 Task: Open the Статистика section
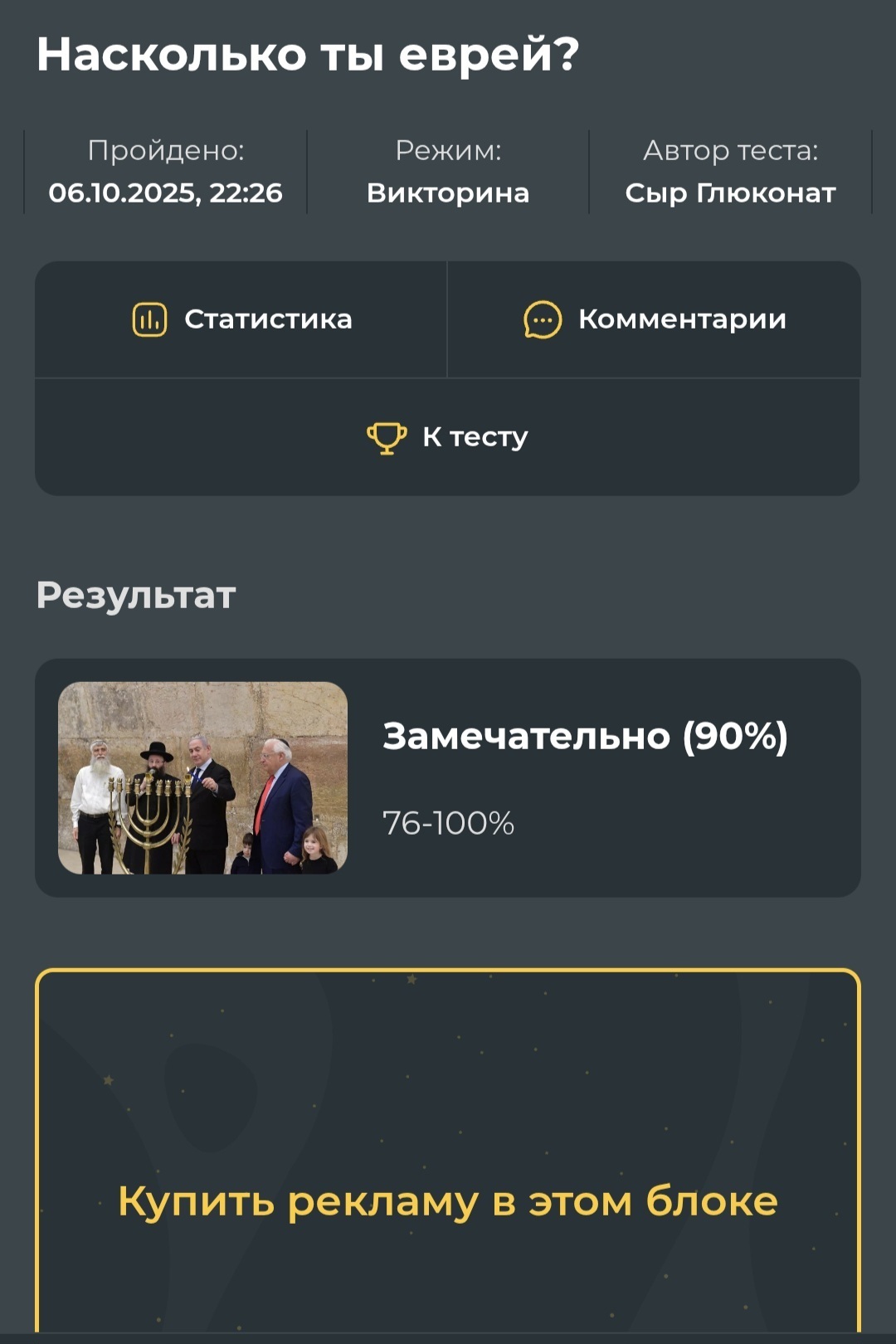coord(241,319)
